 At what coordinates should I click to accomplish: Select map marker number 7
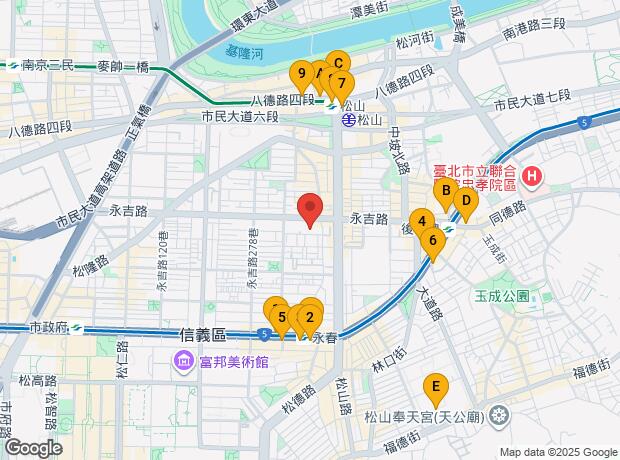click(x=342, y=84)
